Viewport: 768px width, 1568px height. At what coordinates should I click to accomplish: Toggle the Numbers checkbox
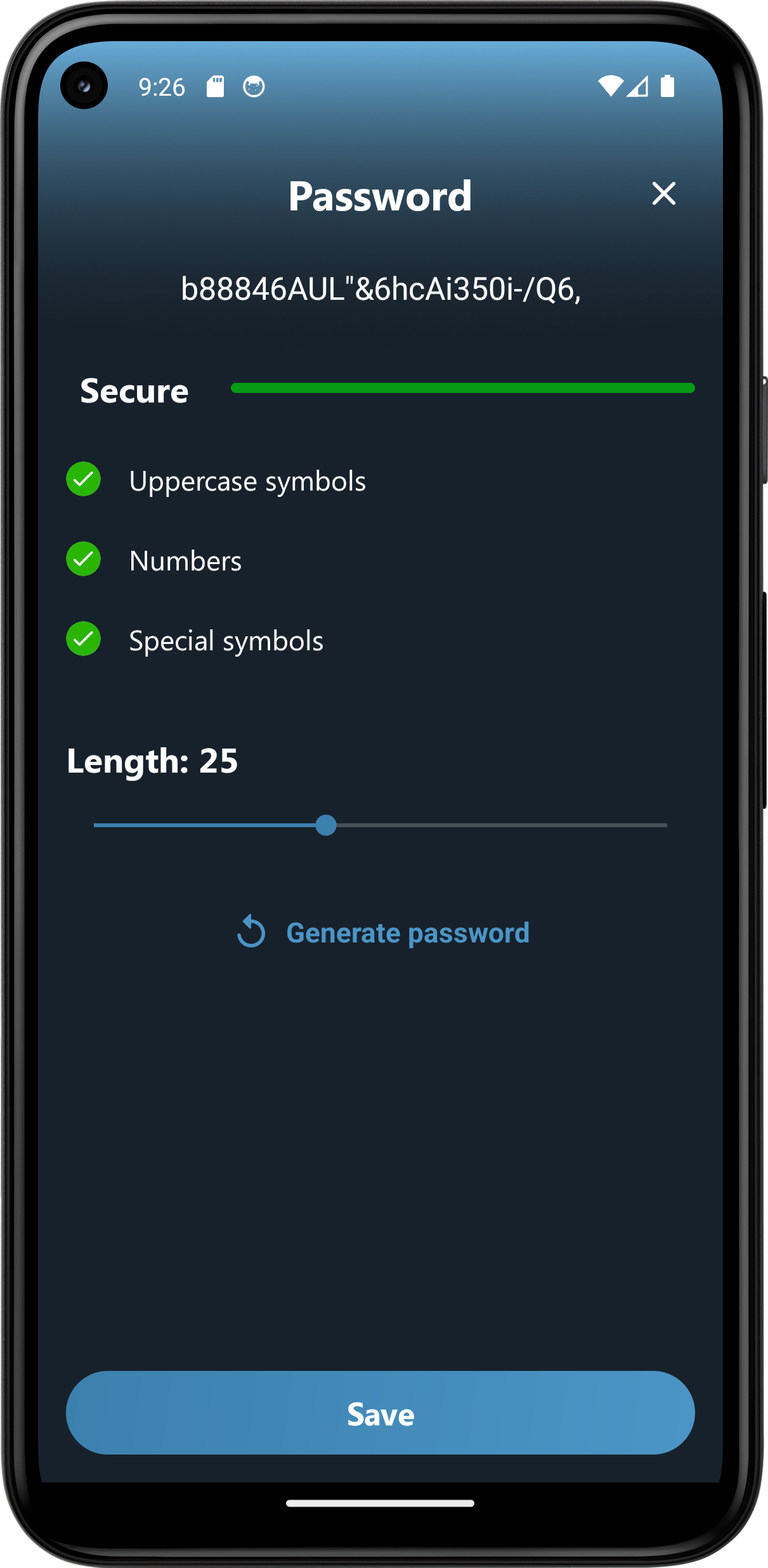(84, 559)
